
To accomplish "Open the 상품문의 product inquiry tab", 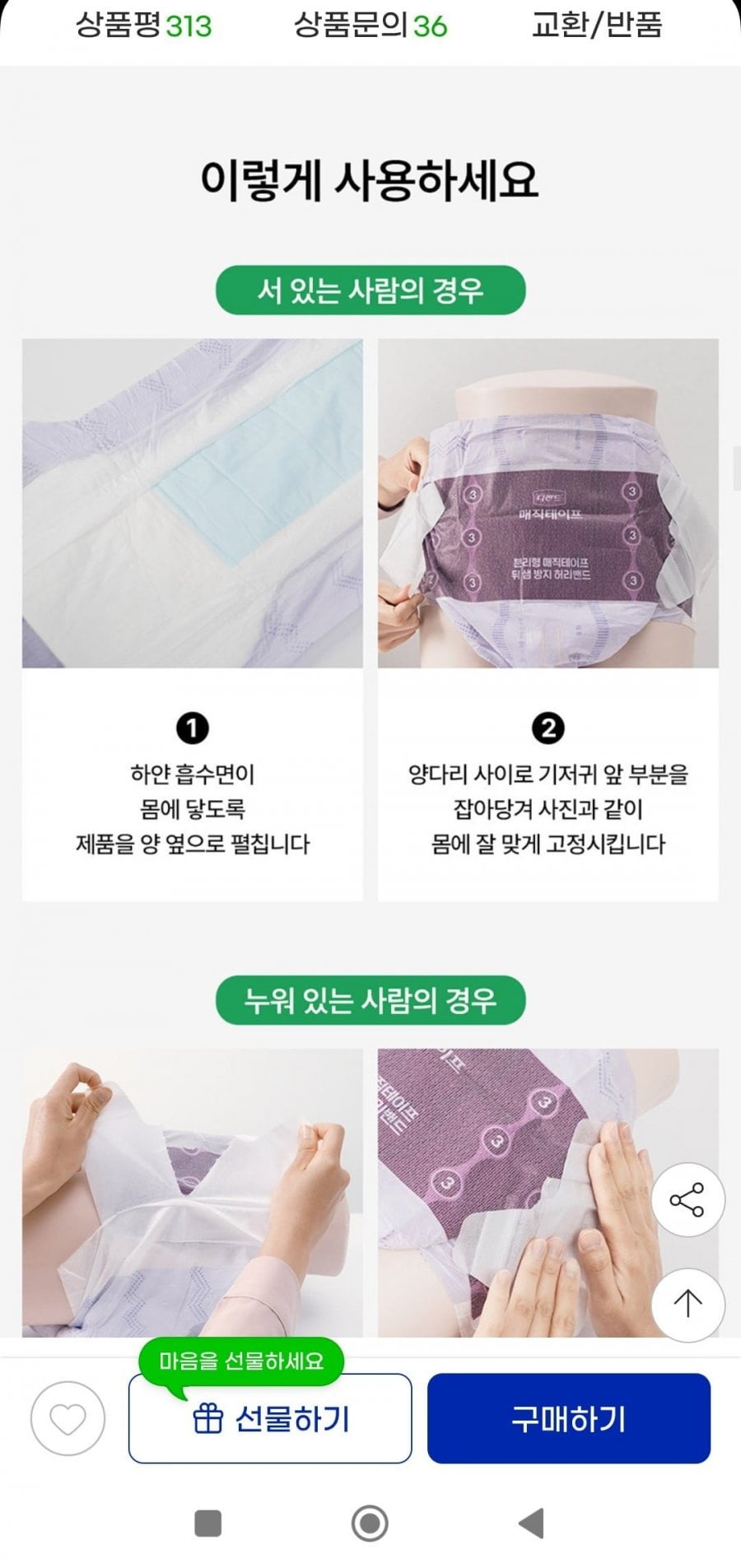I will coord(370,26).
